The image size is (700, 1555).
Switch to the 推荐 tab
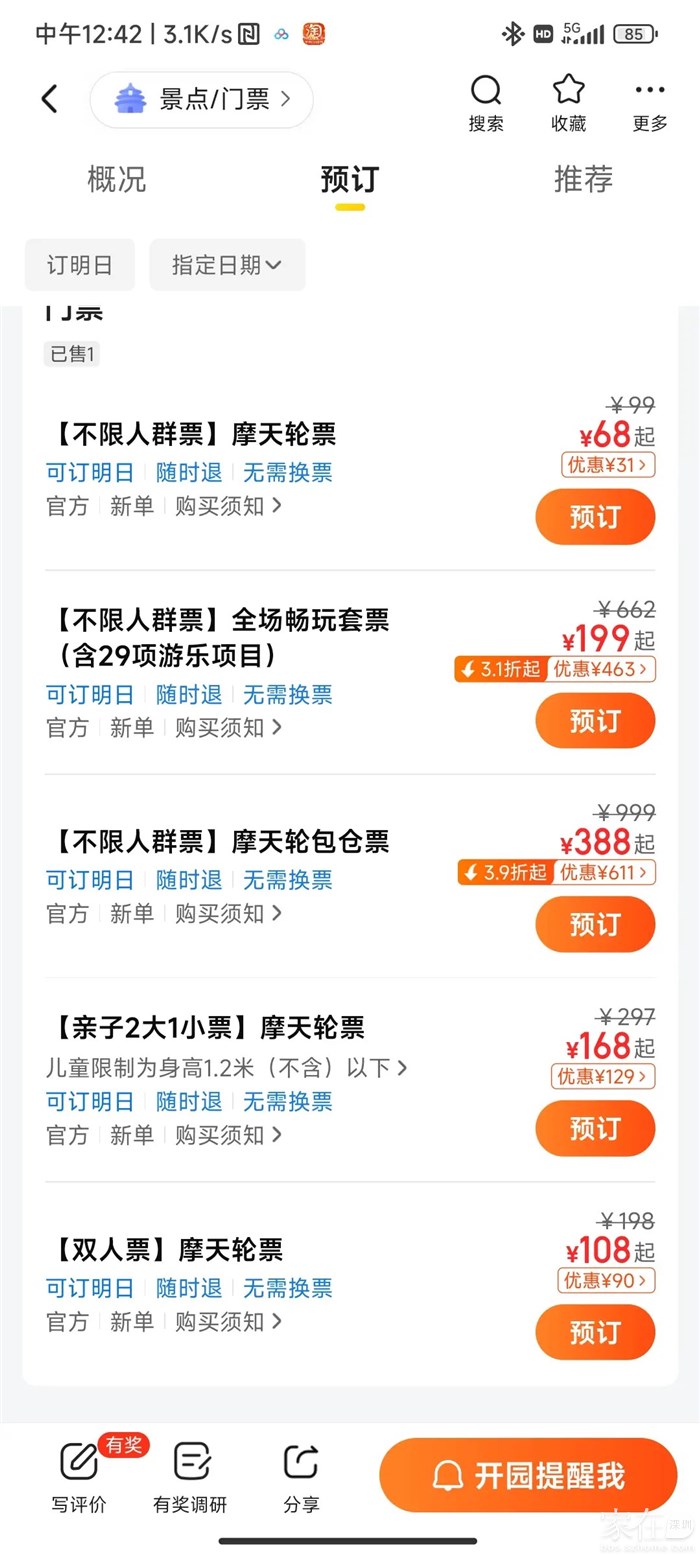pyautogui.click(x=583, y=180)
